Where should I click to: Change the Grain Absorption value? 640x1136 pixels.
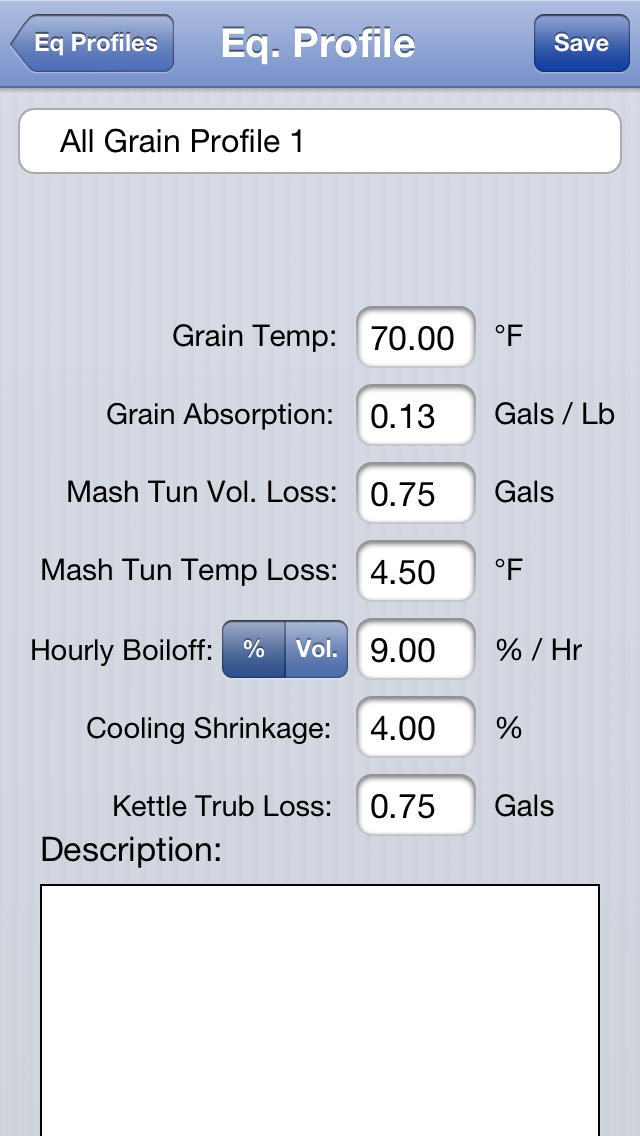pos(415,415)
